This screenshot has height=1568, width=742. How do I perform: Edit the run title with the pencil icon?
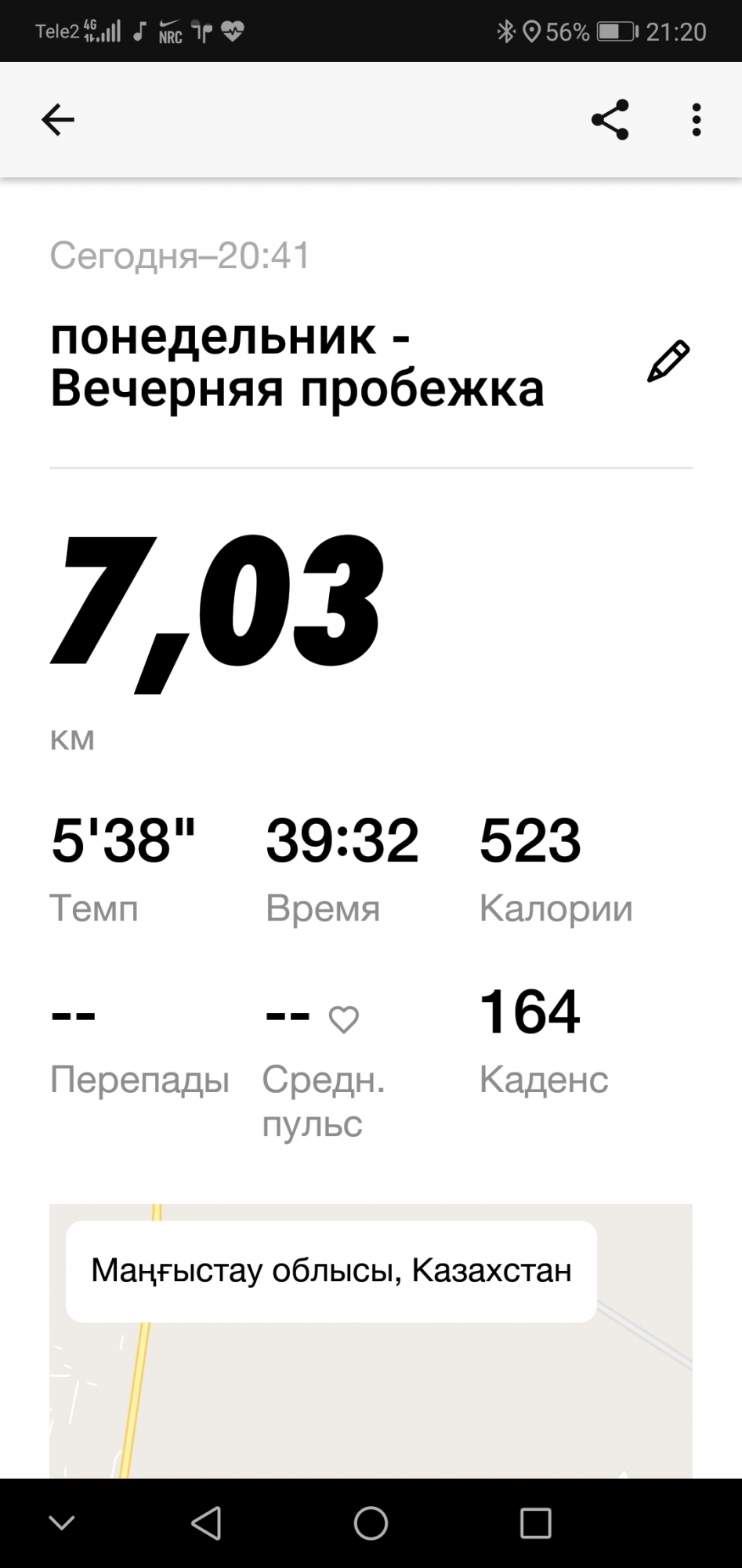point(668,361)
